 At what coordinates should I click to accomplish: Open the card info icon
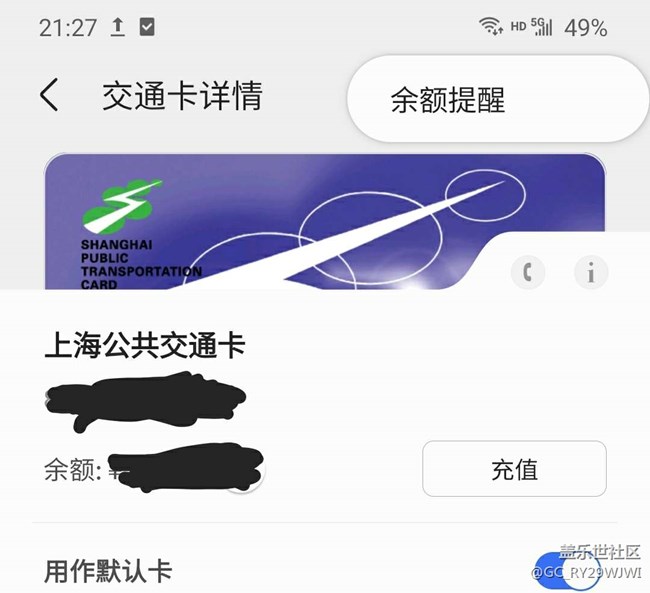(x=591, y=271)
